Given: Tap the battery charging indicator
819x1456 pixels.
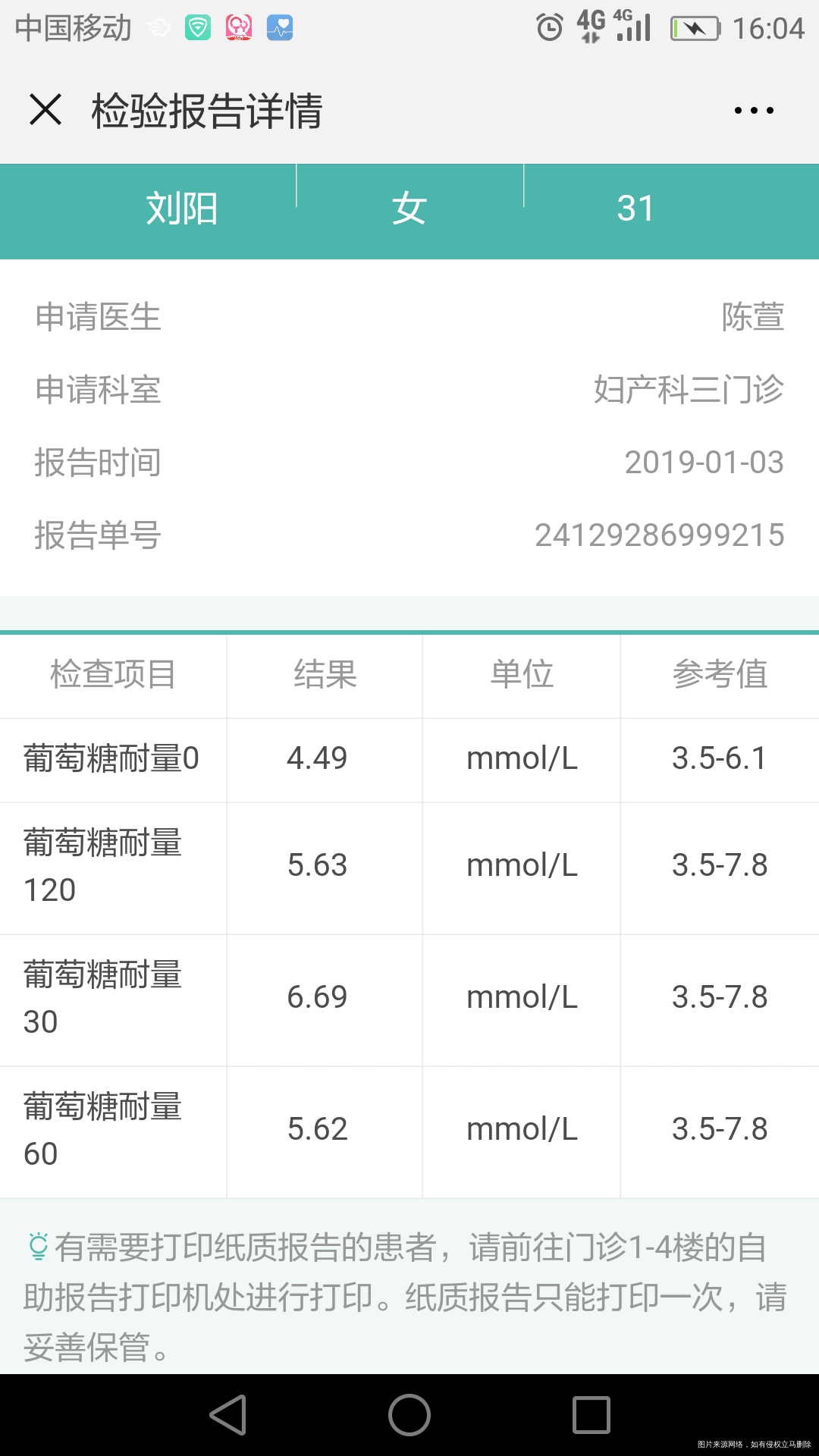Looking at the screenshot, I should click(x=694, y=27).
